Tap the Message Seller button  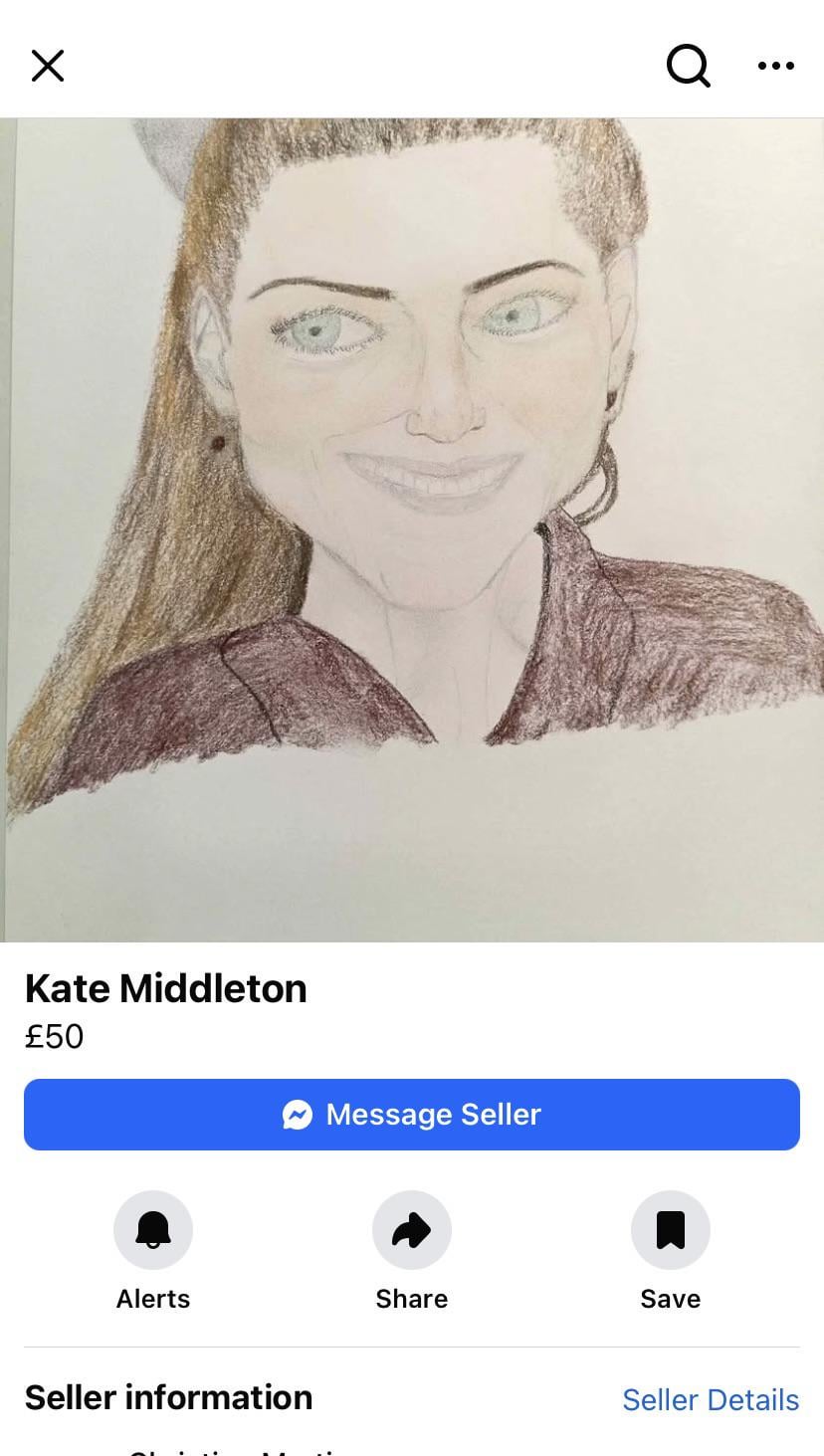point(412,1114)
